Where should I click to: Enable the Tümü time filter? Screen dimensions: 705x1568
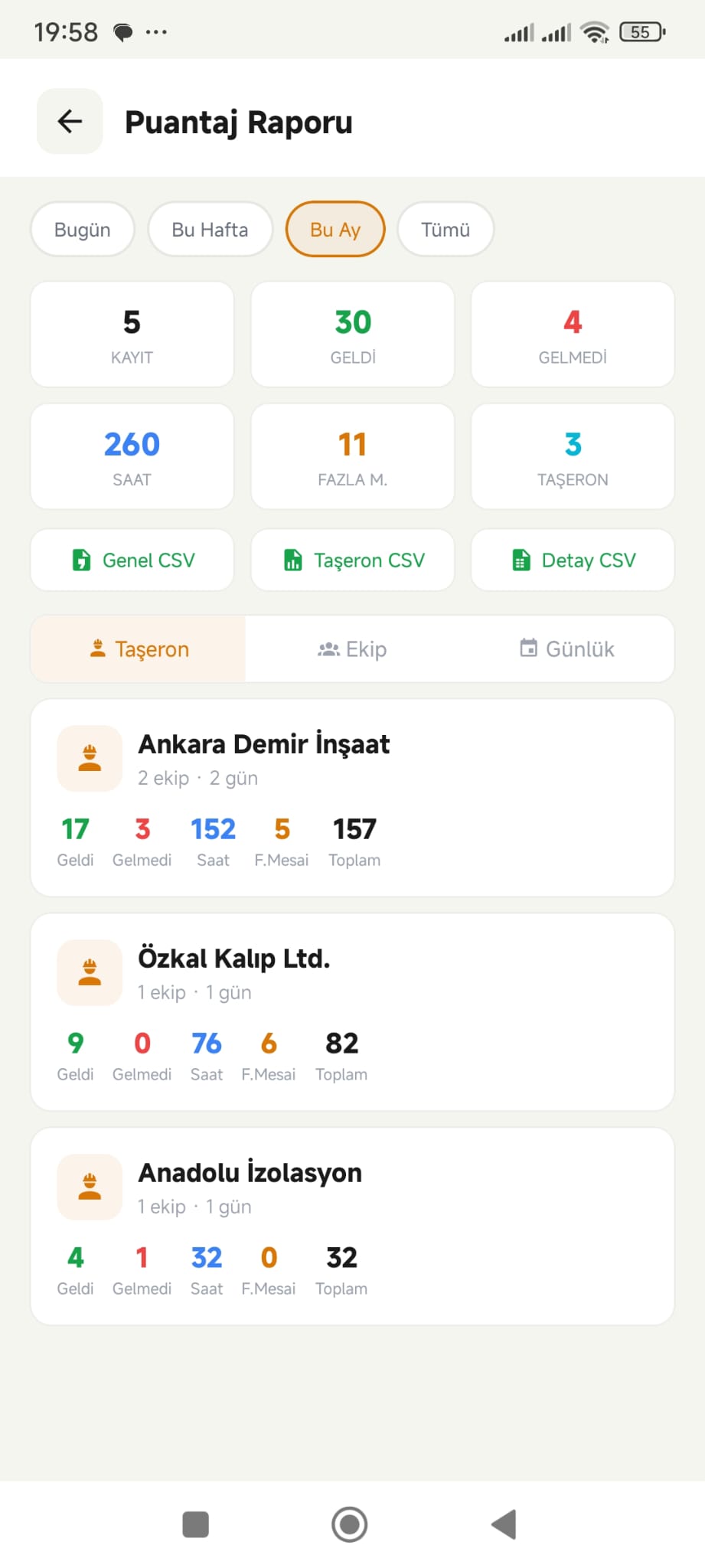446,229
